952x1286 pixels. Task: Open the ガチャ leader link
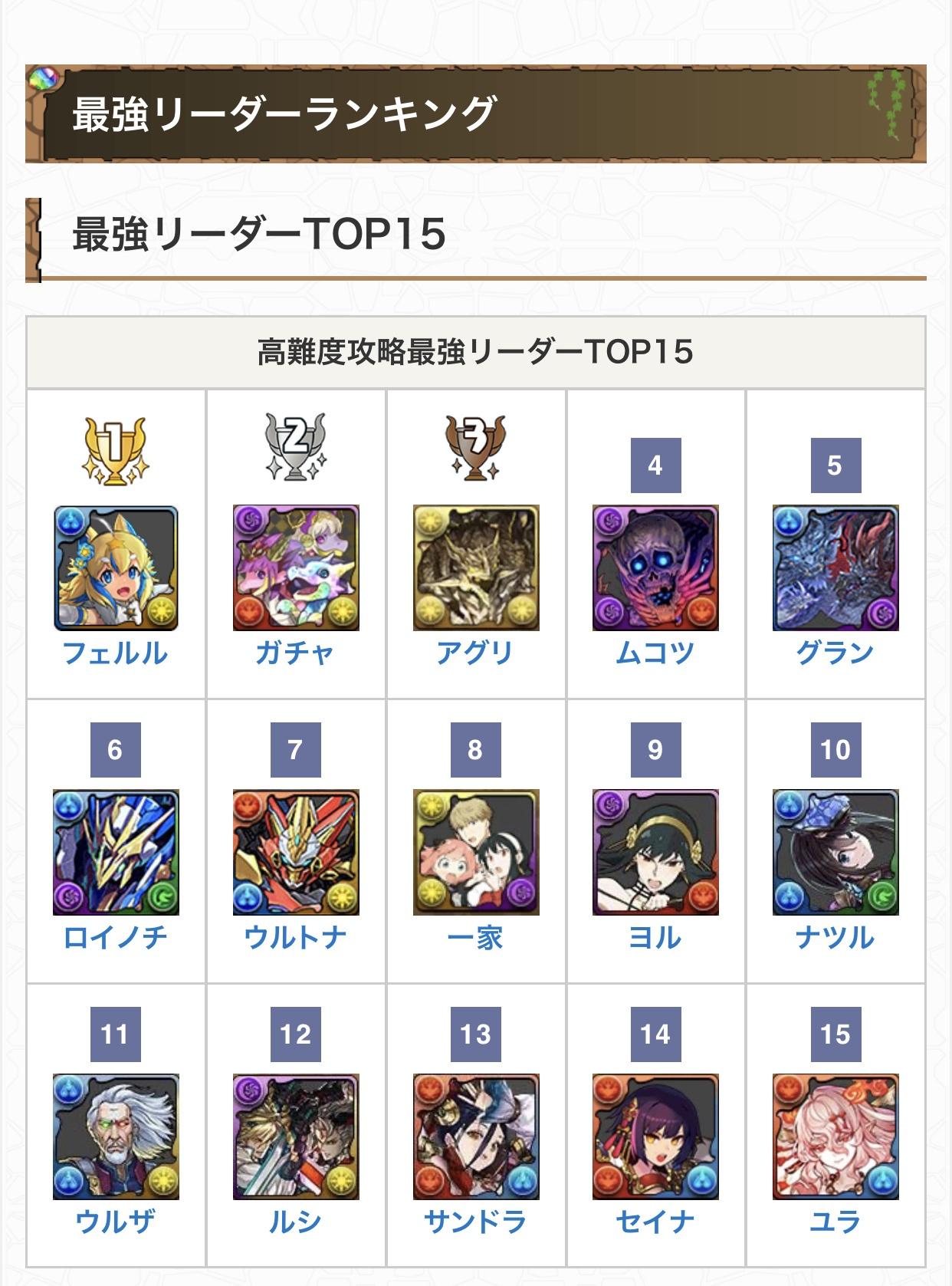[295, 653]
